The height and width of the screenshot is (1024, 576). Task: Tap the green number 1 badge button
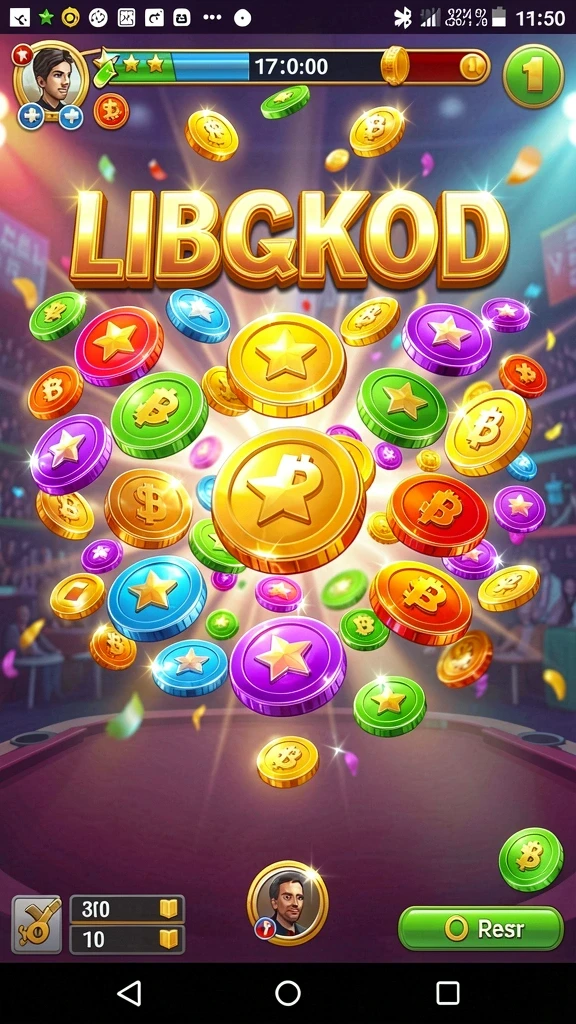coord(533,76)
